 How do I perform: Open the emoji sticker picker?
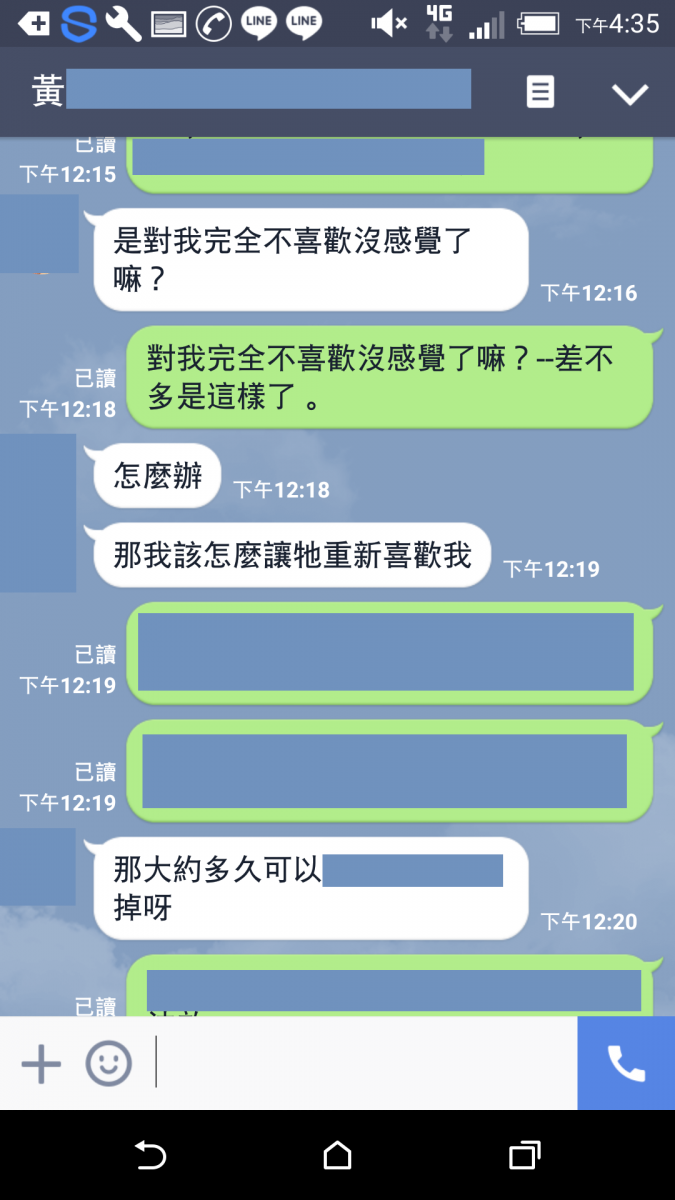(x=108, y=1064)
